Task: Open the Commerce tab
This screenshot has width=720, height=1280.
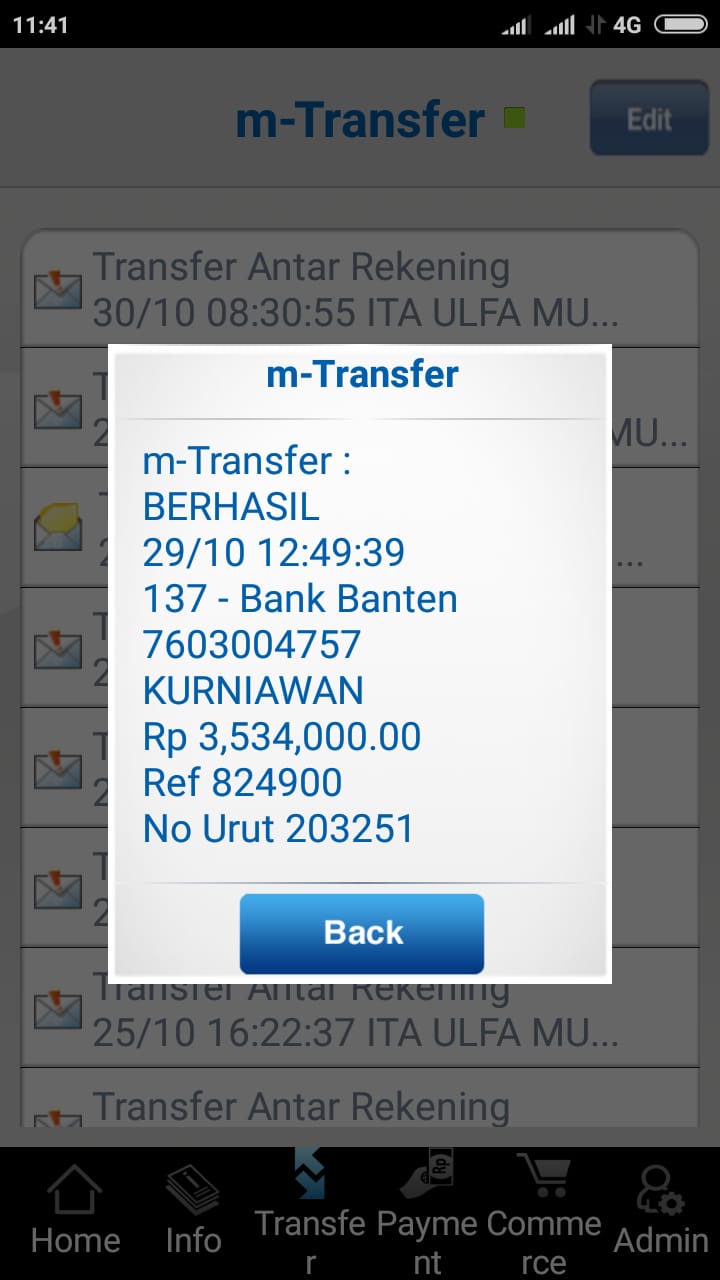Action: tap(543, 1213)
